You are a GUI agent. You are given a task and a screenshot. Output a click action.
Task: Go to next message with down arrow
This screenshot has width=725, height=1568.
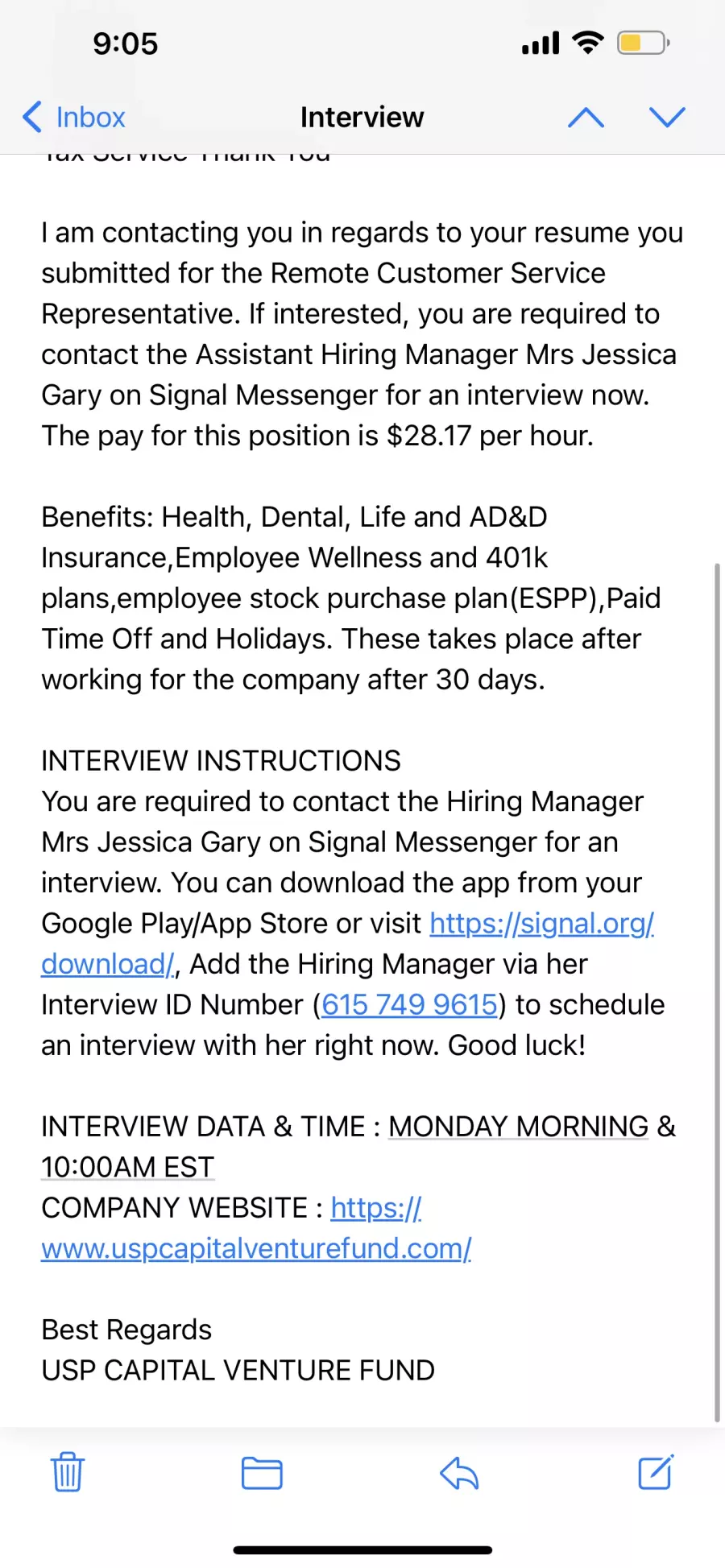tap(667, 118)
